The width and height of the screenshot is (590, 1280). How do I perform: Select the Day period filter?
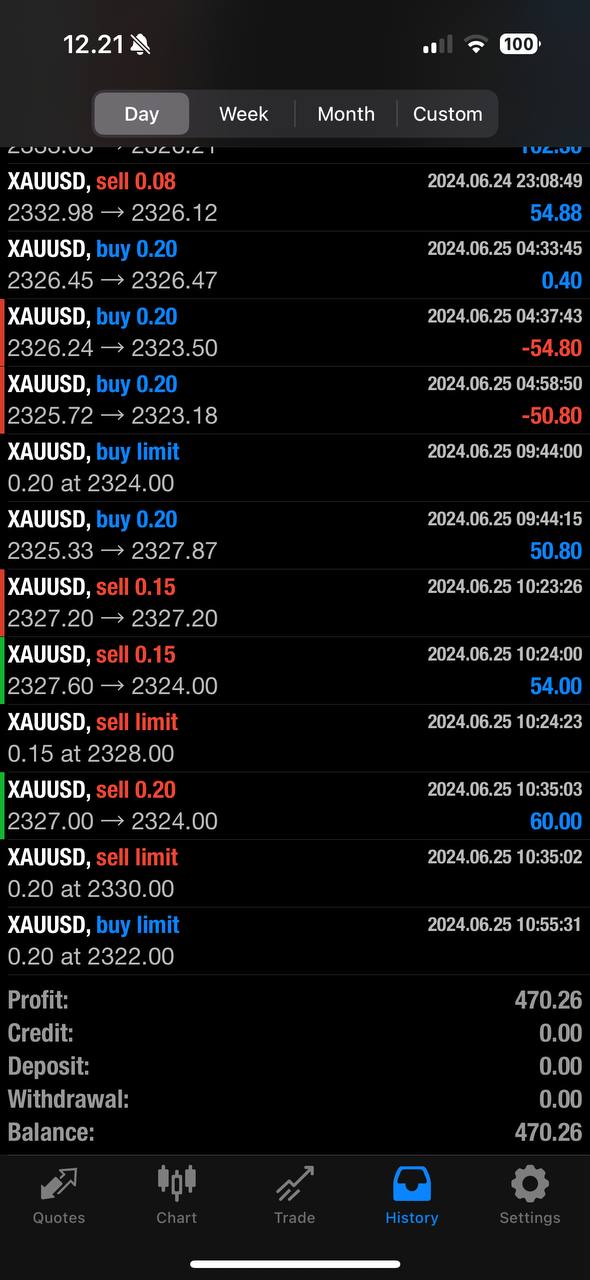pos(141,114)
